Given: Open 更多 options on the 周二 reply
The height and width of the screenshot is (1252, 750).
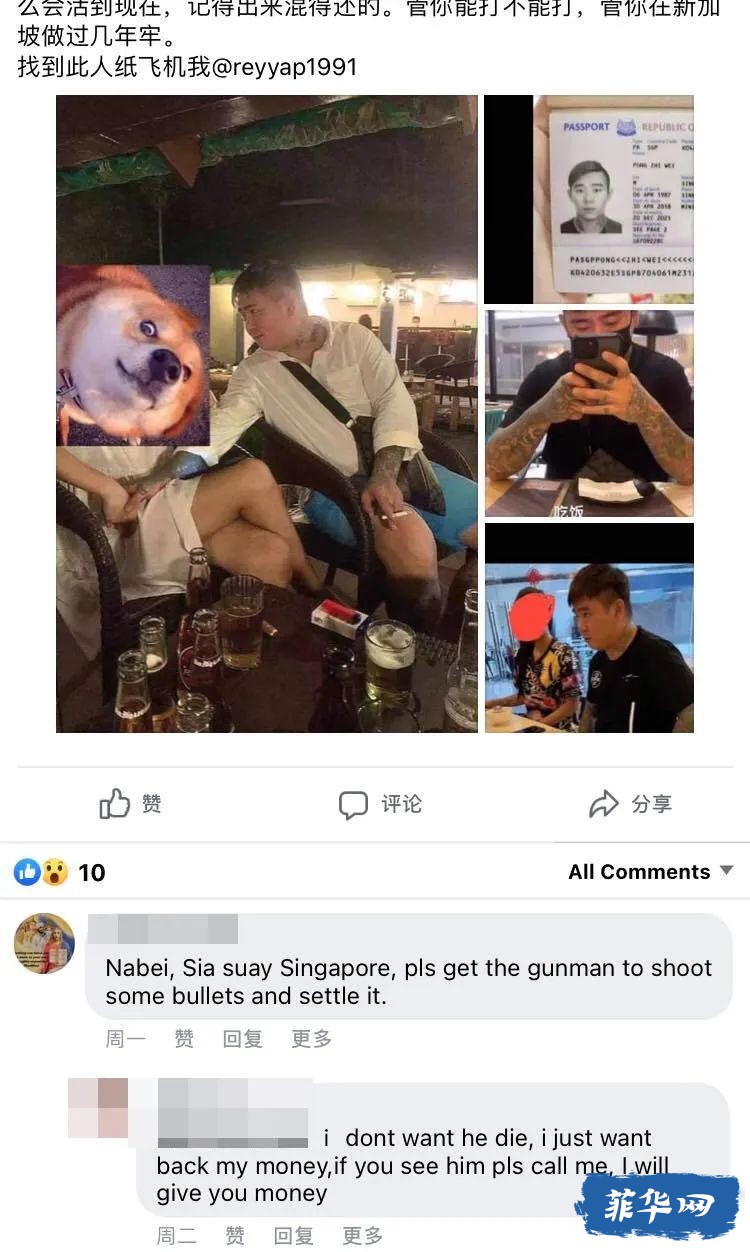Looking at the screenshot, I should pos(362,1236).
